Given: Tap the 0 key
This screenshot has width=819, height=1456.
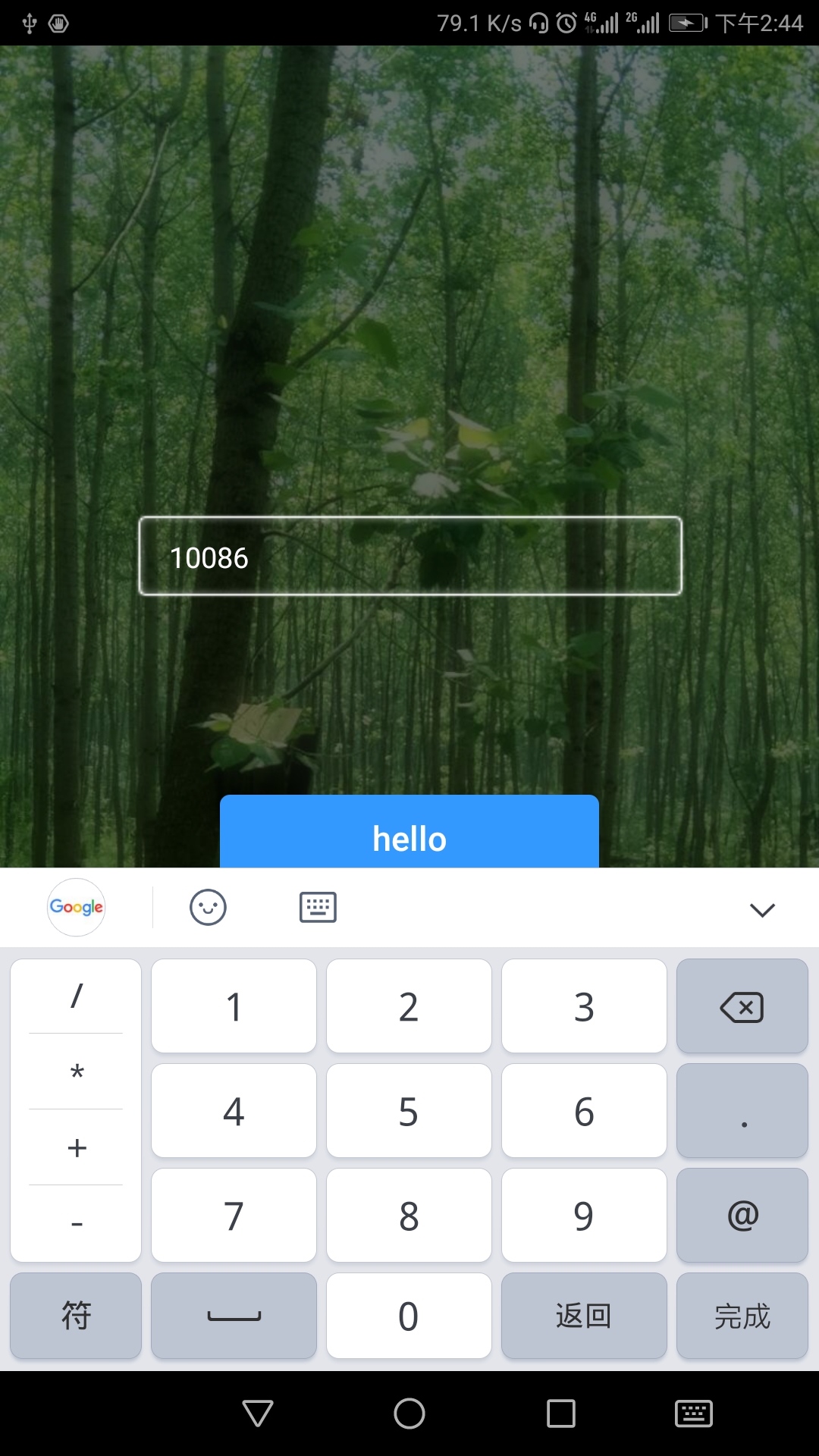Looking at the screenshot, I should [409, 1316].
